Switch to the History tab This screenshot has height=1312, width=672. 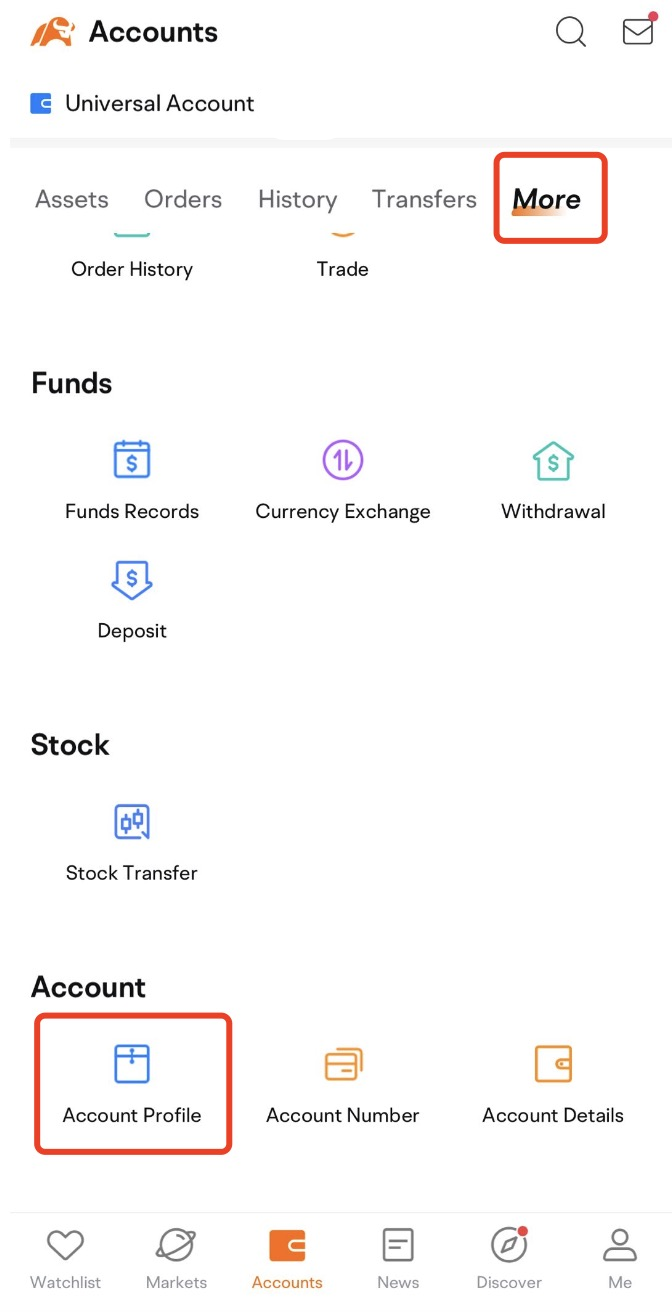[297, 199]
